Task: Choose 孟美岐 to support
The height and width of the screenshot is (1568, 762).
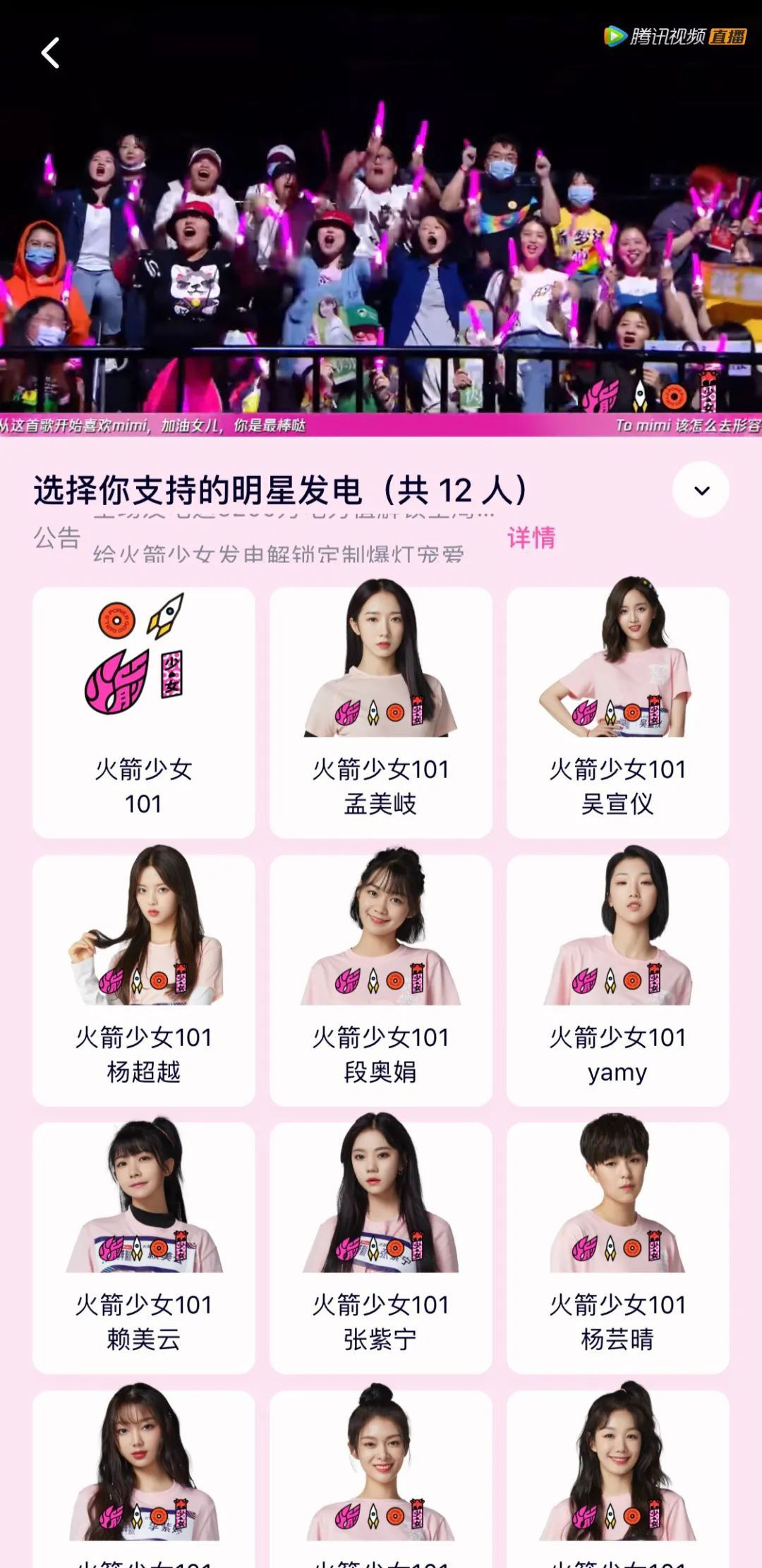Action: pos(380,712)
